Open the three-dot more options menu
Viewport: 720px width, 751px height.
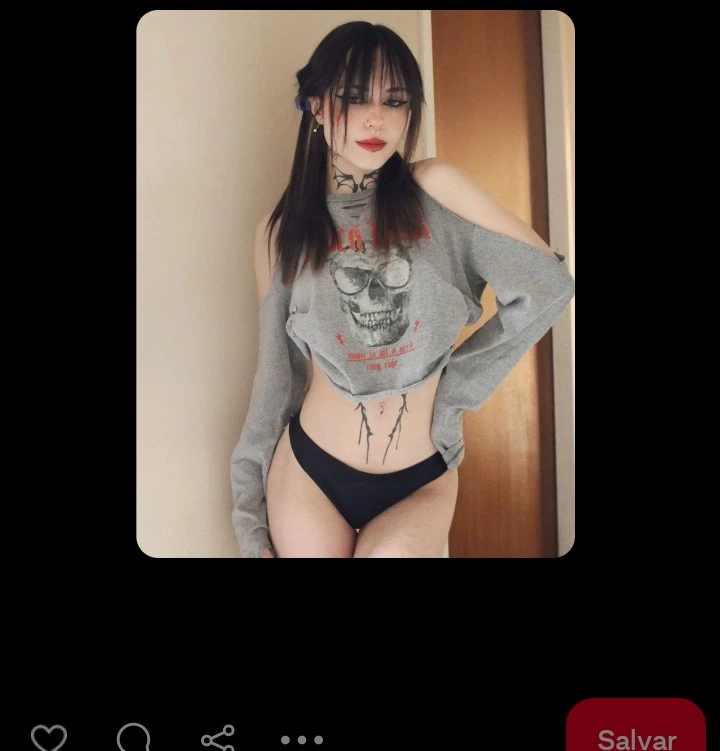coord(302,739)
